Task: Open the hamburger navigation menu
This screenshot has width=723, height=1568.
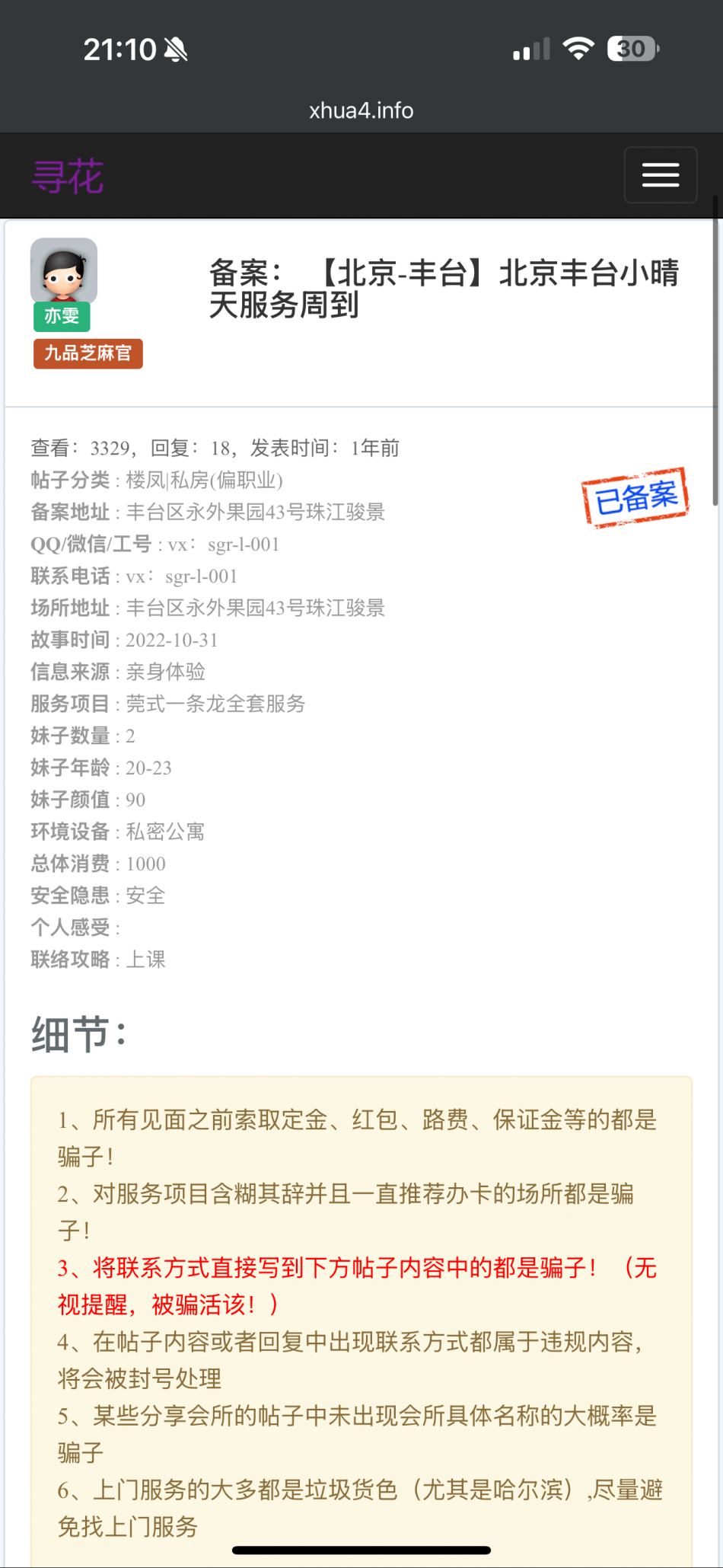Action: pos(660,175)
